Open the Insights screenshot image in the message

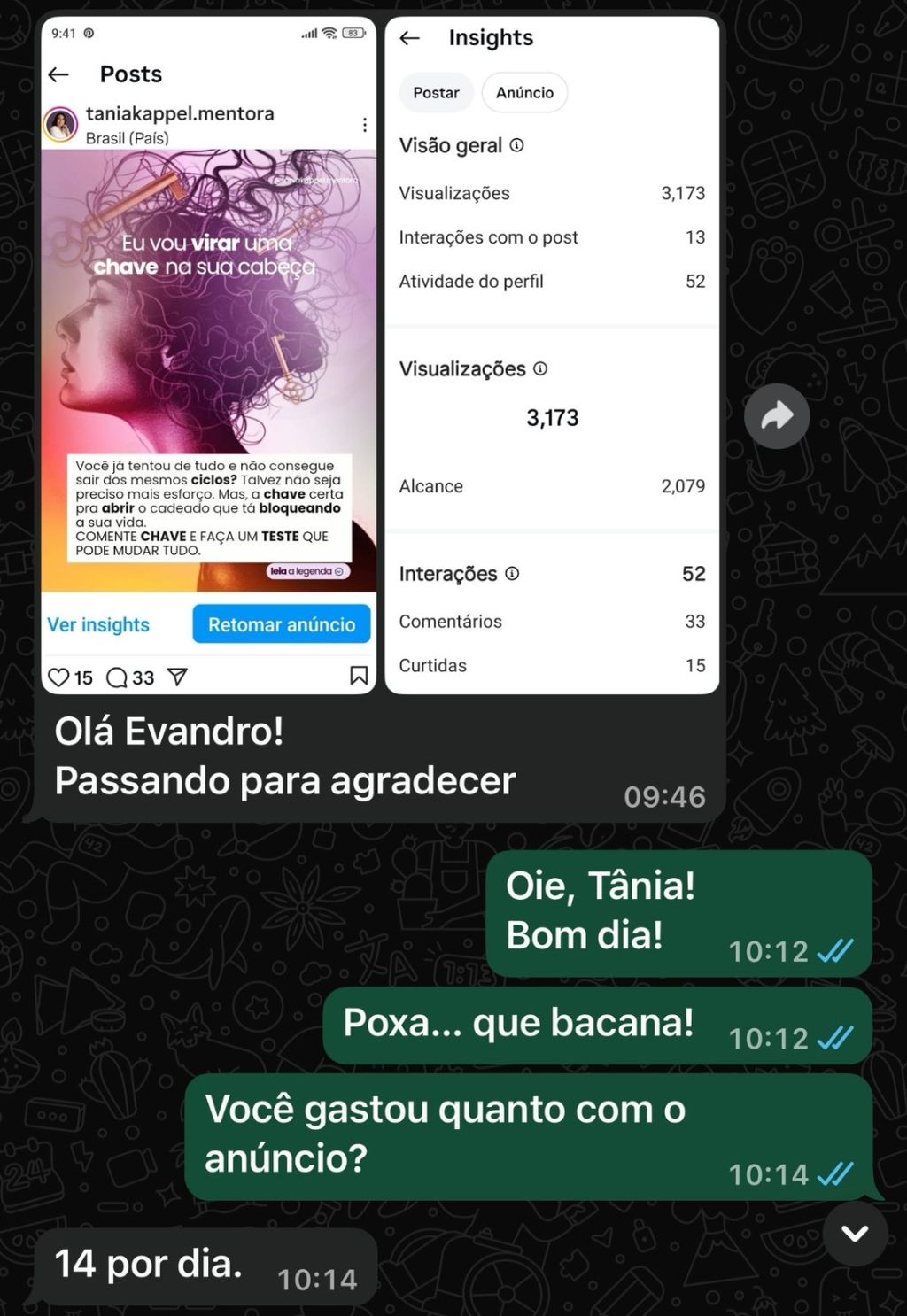(552, 354)
